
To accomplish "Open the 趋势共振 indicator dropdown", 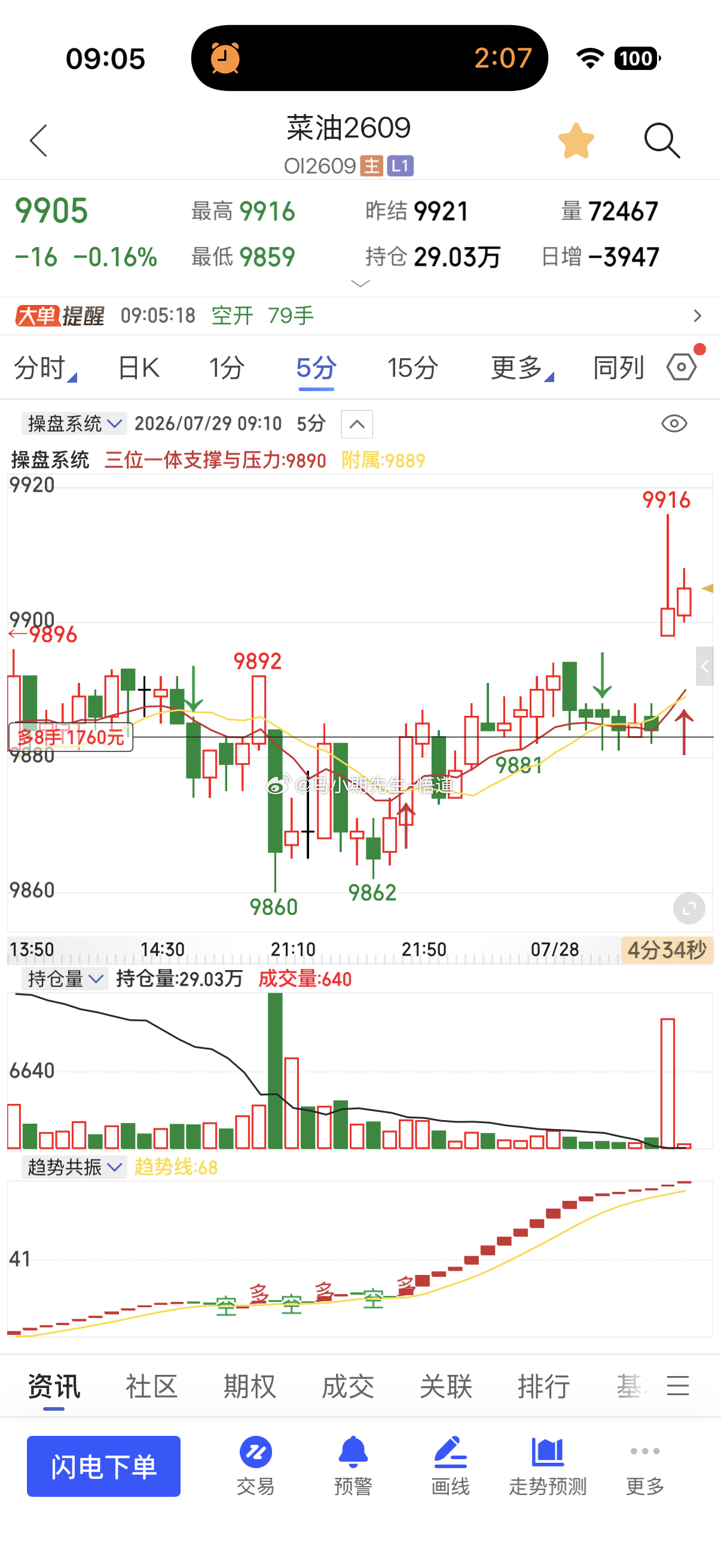I will 74,1167.
